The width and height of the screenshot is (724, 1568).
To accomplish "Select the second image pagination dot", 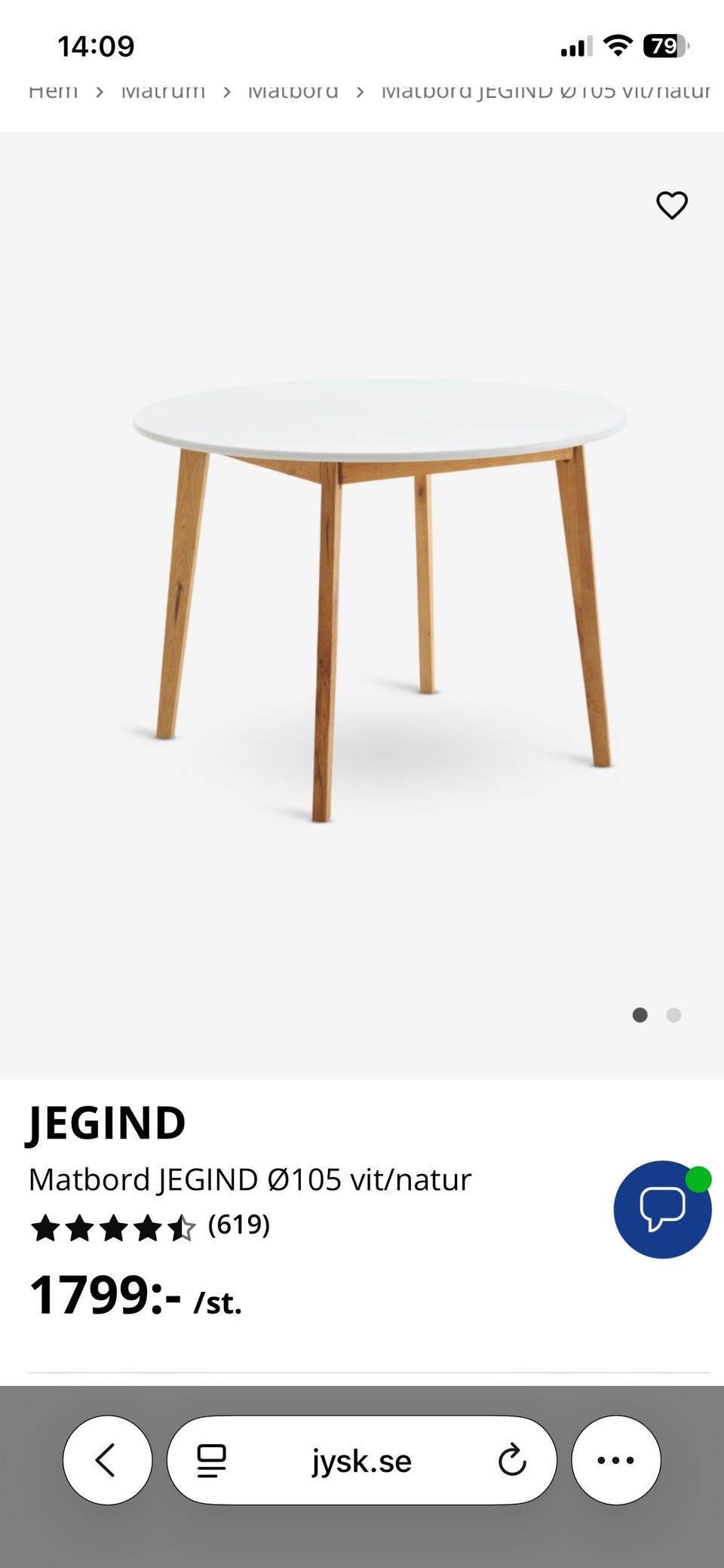I will tap(672, 1015).
